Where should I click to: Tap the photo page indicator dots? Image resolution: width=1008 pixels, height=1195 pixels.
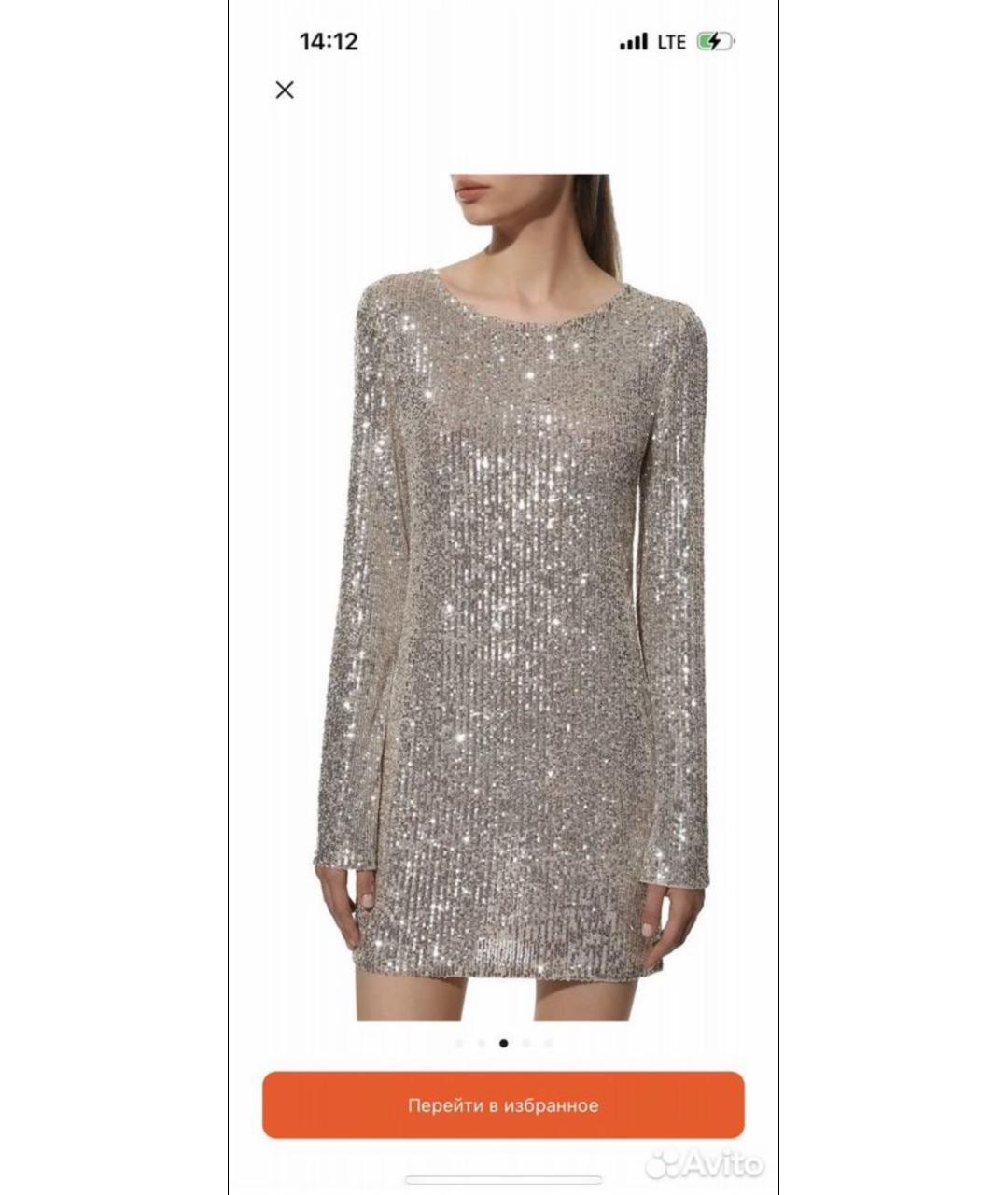coord(503,1043)
